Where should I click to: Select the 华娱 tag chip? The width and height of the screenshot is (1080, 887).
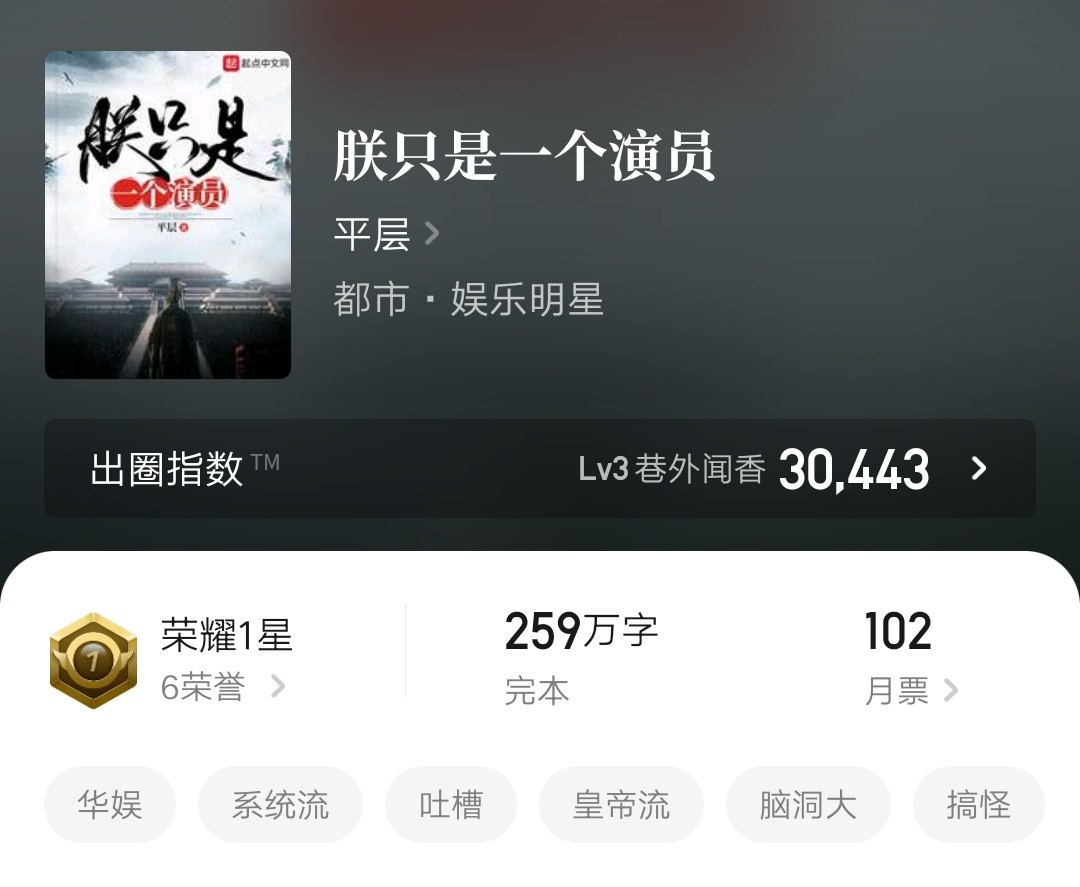(x=110, y=805)
